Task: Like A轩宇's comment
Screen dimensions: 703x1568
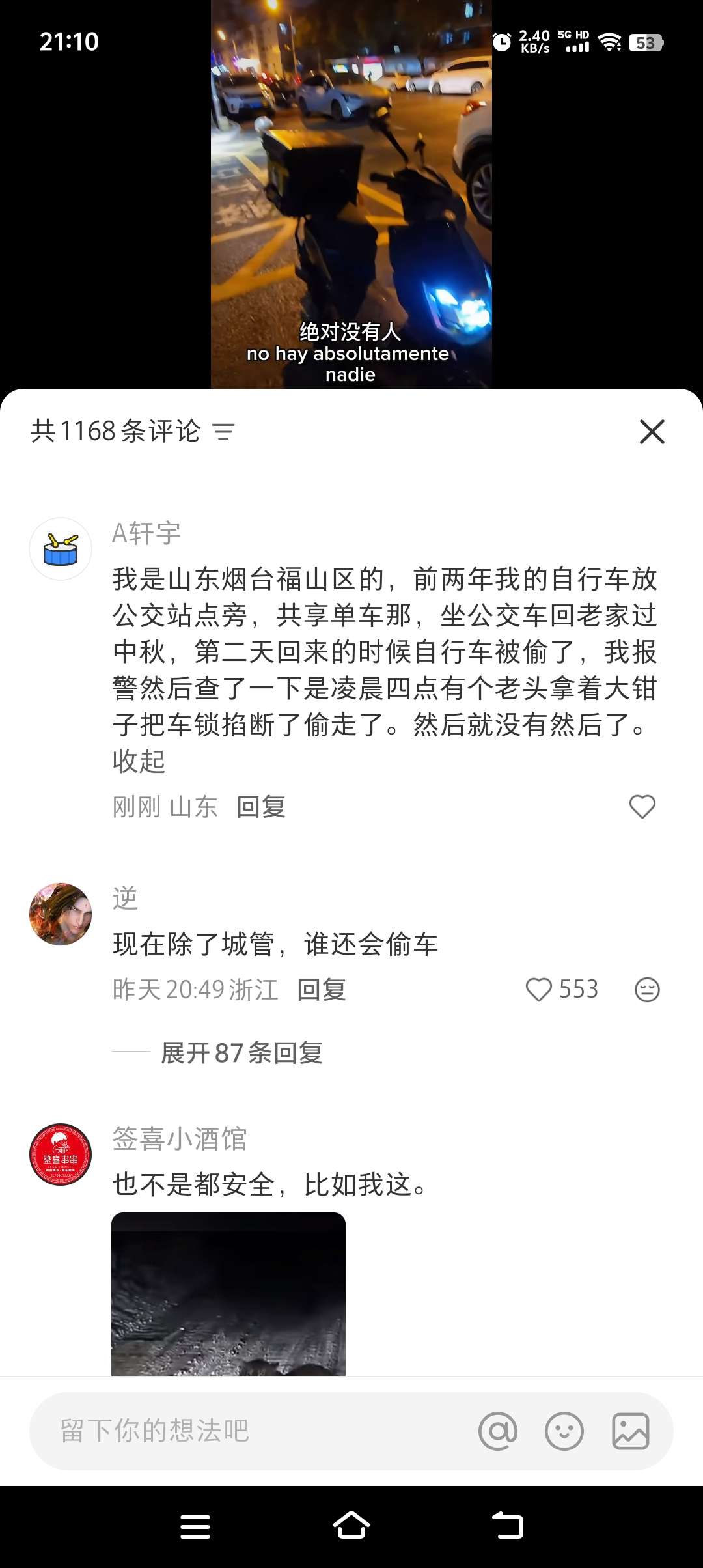Action: 642,807
